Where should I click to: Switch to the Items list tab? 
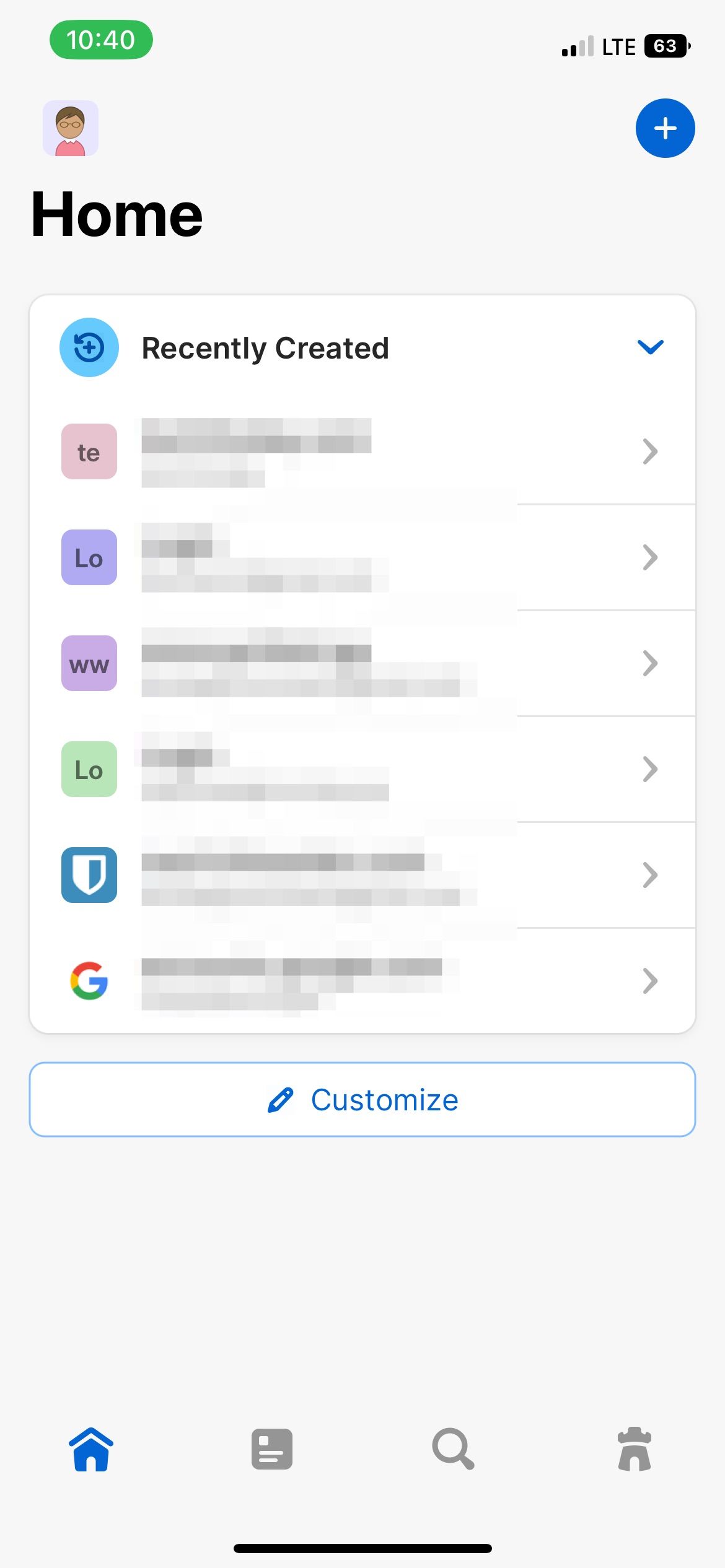[271, 1449]
